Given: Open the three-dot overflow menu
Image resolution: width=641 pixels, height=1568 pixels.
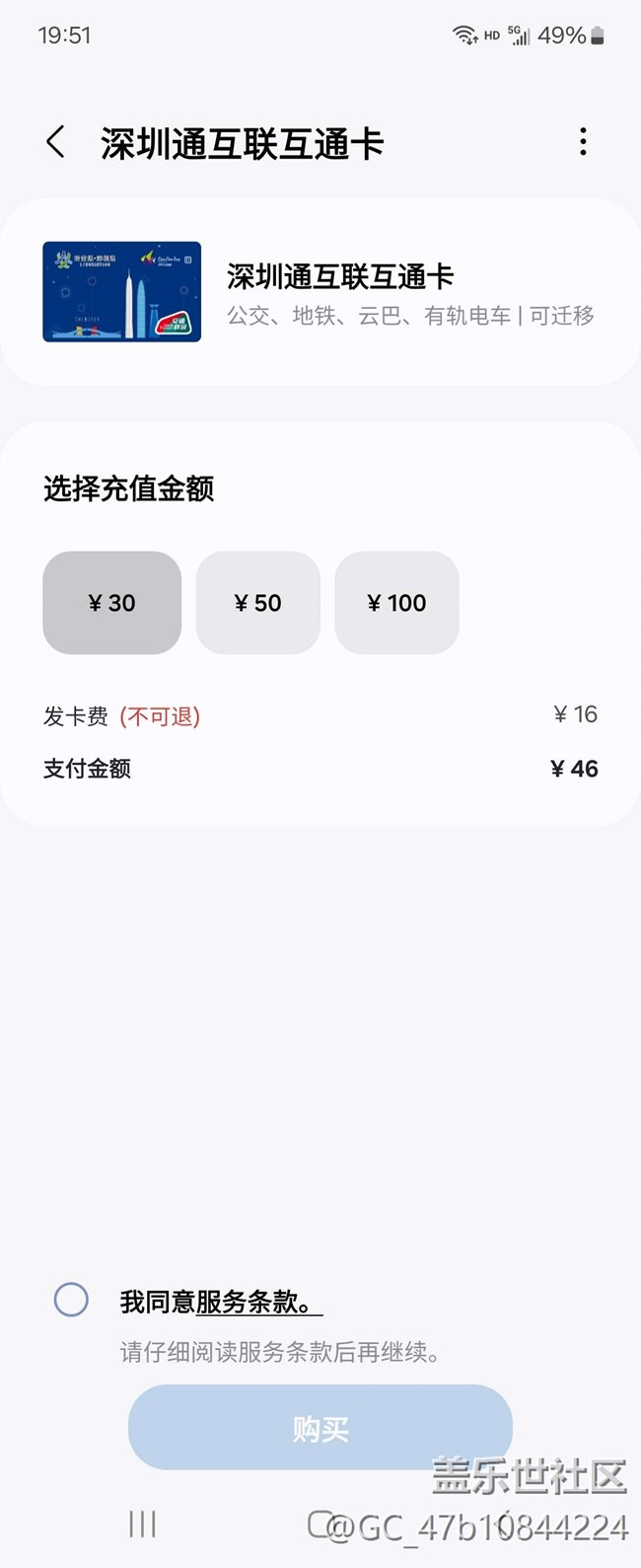Looking at the screenshot, I should pos(583,142).
